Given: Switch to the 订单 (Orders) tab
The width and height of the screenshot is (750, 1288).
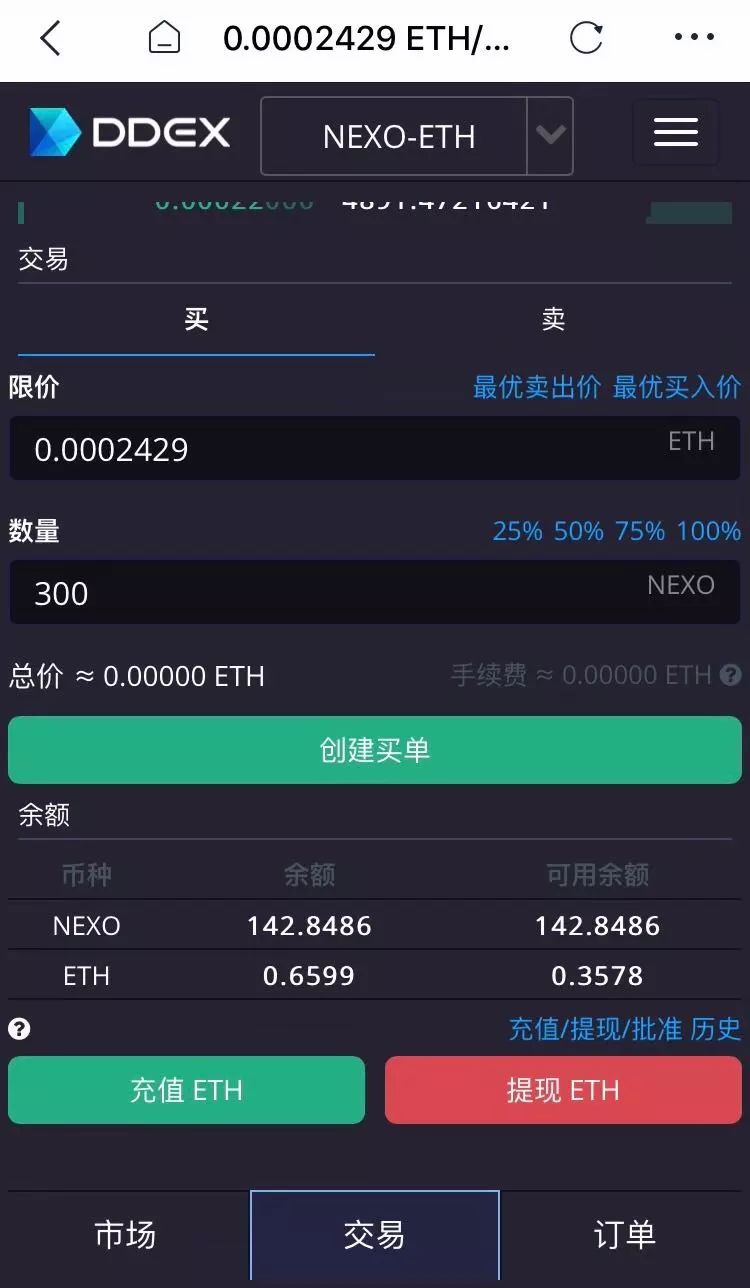Looking at the screenshot, I should click(623, 1235).
